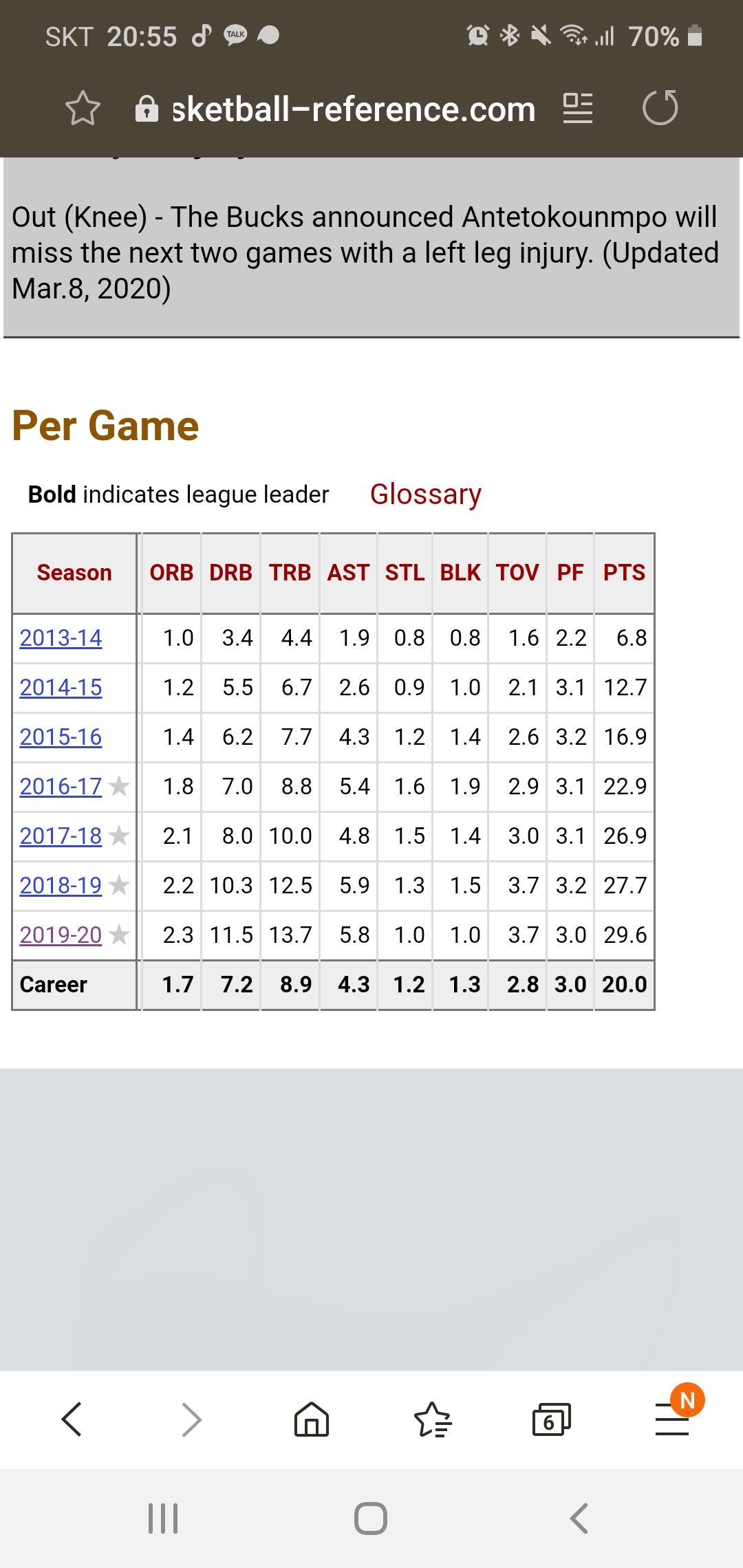This screenshot has height=1568, width=743.
Task: Open the 2014-15 season link
Action: (x=61, y=687)
